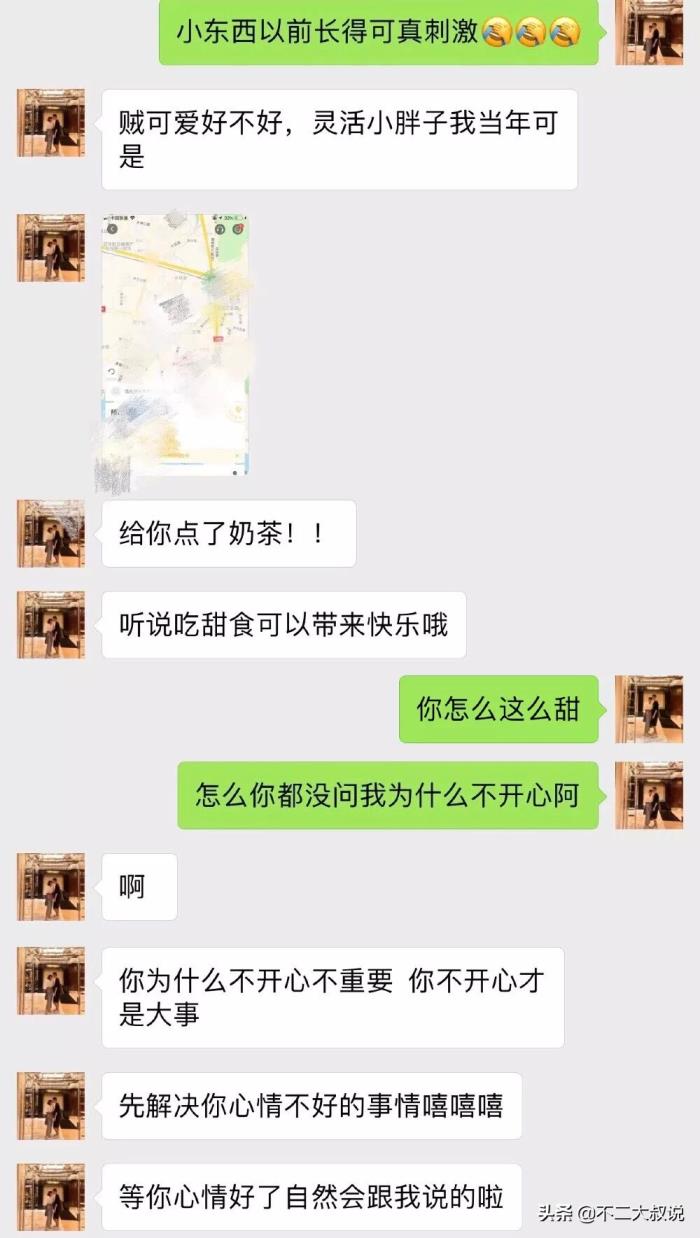700x1238 pixels.
Task: Open the avatar beside the 啊 message
Action: coord(51,887)
